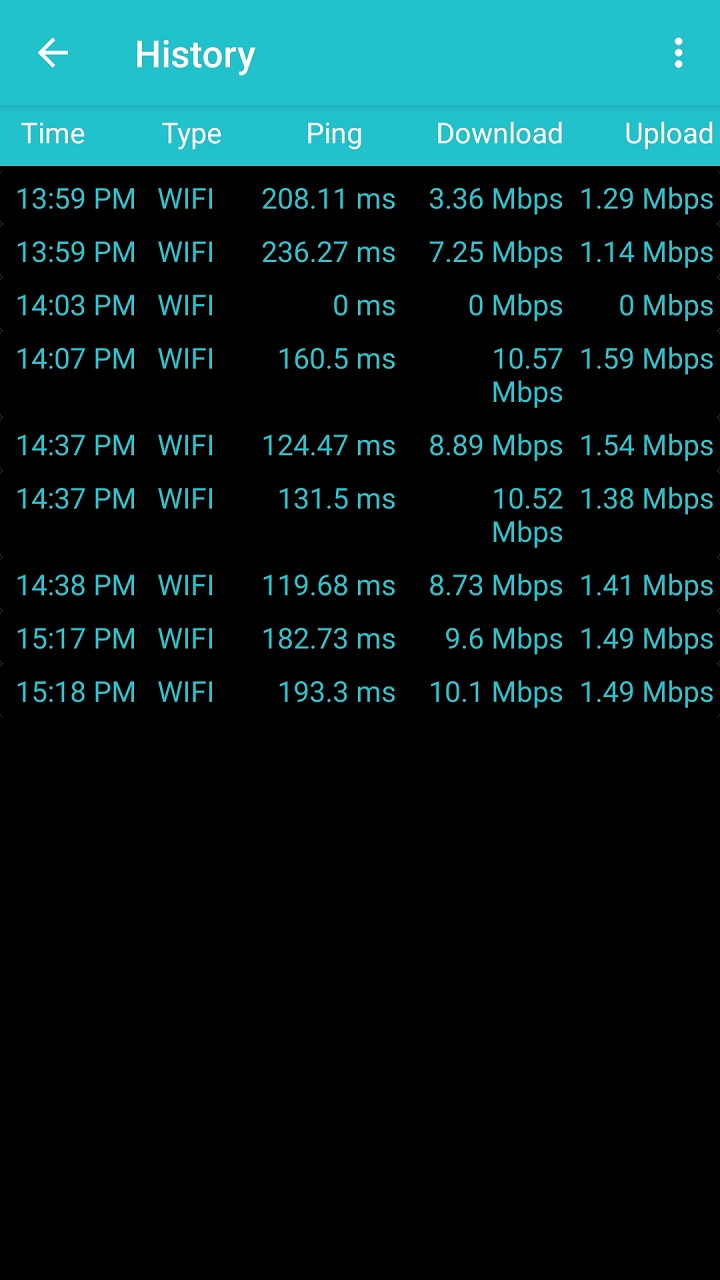Sort results by the Time column
Screen dimensions: 720x1280
click(52, 133)
